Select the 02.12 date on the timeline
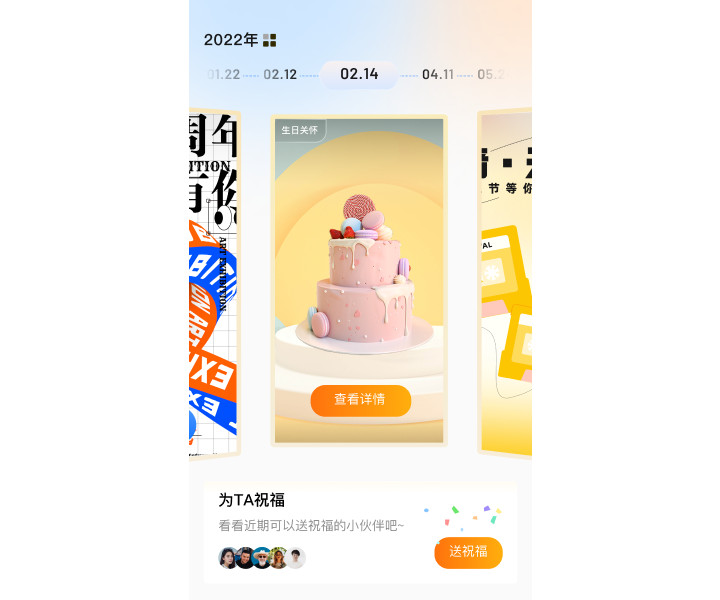The image size is (720, 600). point(280,75)
